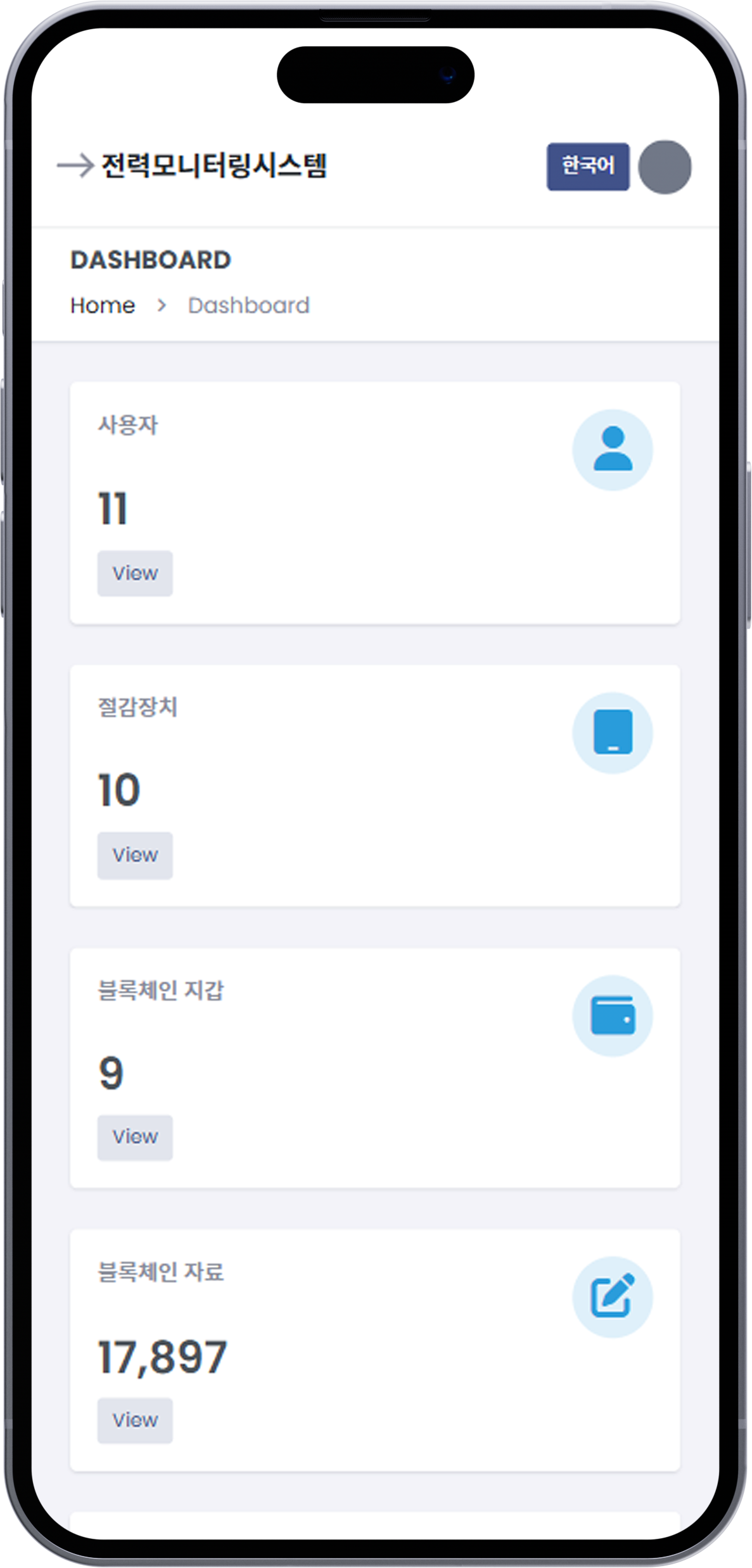Tap View under 사용자 card

coord(134,574)
